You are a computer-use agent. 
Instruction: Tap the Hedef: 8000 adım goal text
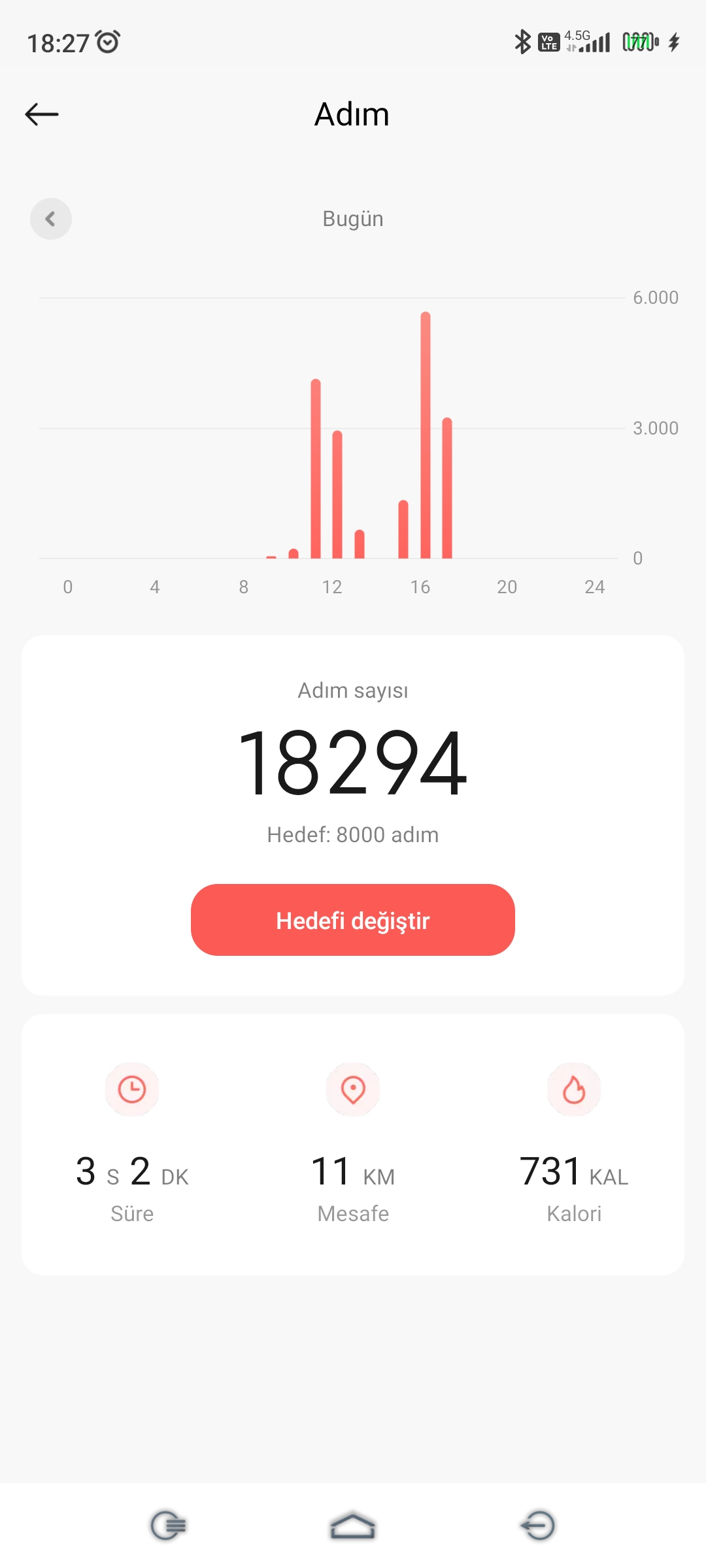tap(353, 834)
